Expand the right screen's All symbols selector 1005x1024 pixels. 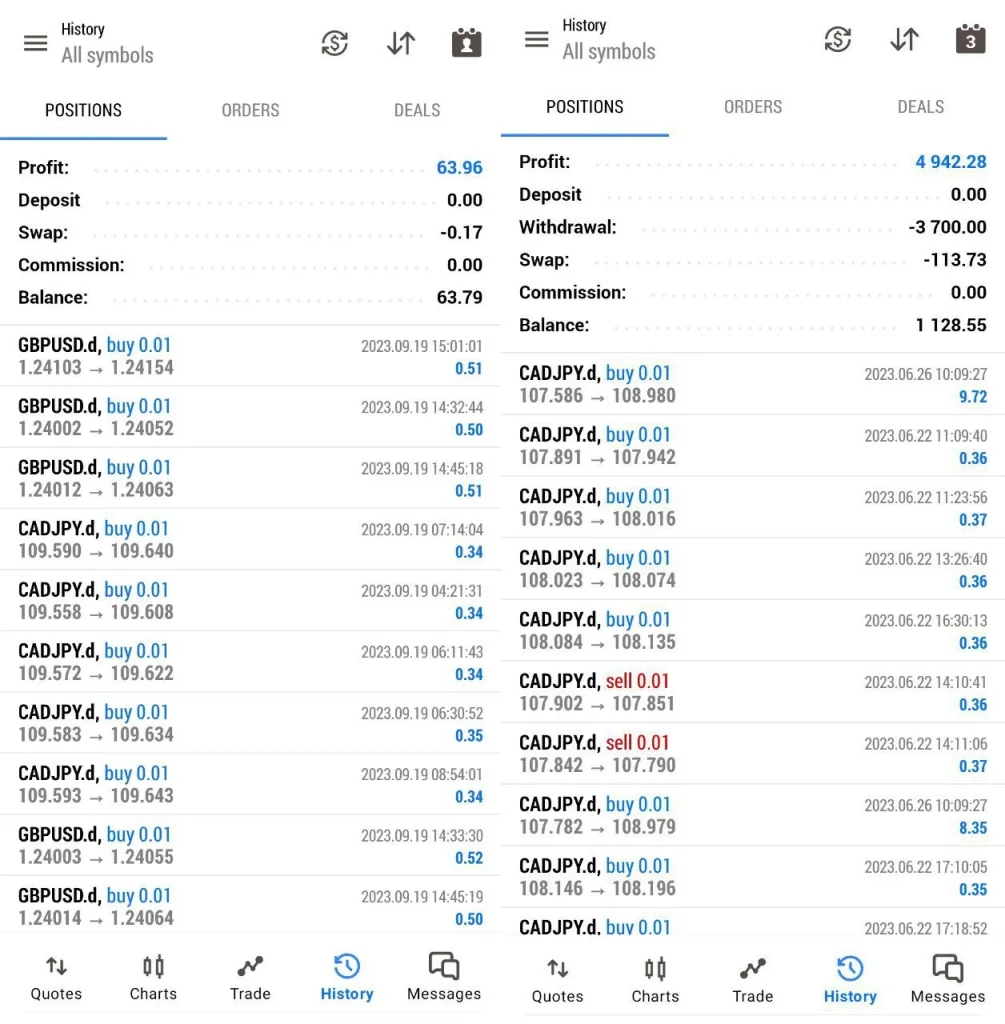click(x=608, y=52)
